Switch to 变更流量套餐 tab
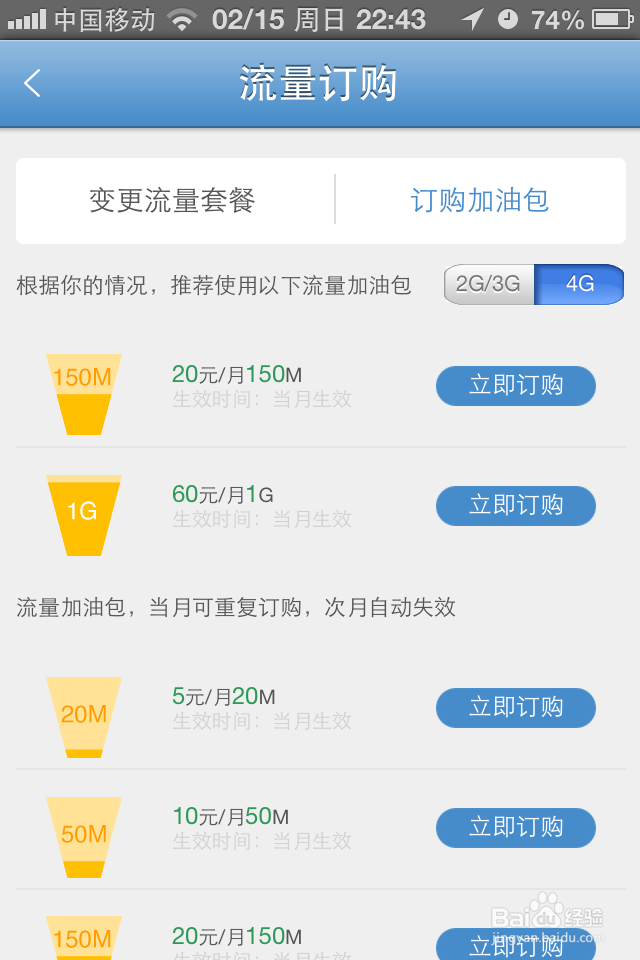 [173, 200]
